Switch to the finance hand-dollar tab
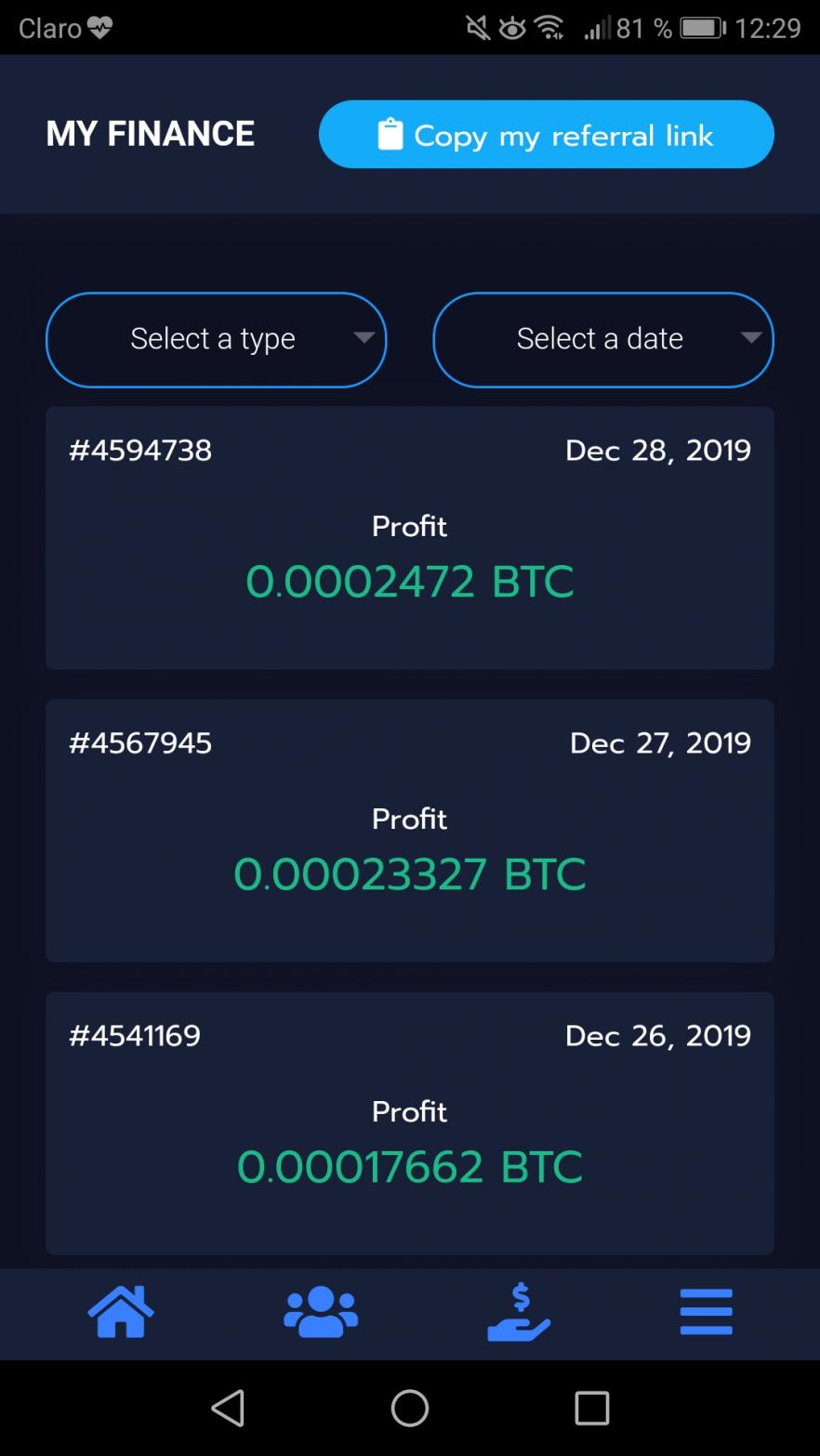This screenshot has width=820, height=1456. tap(519, 1311)
